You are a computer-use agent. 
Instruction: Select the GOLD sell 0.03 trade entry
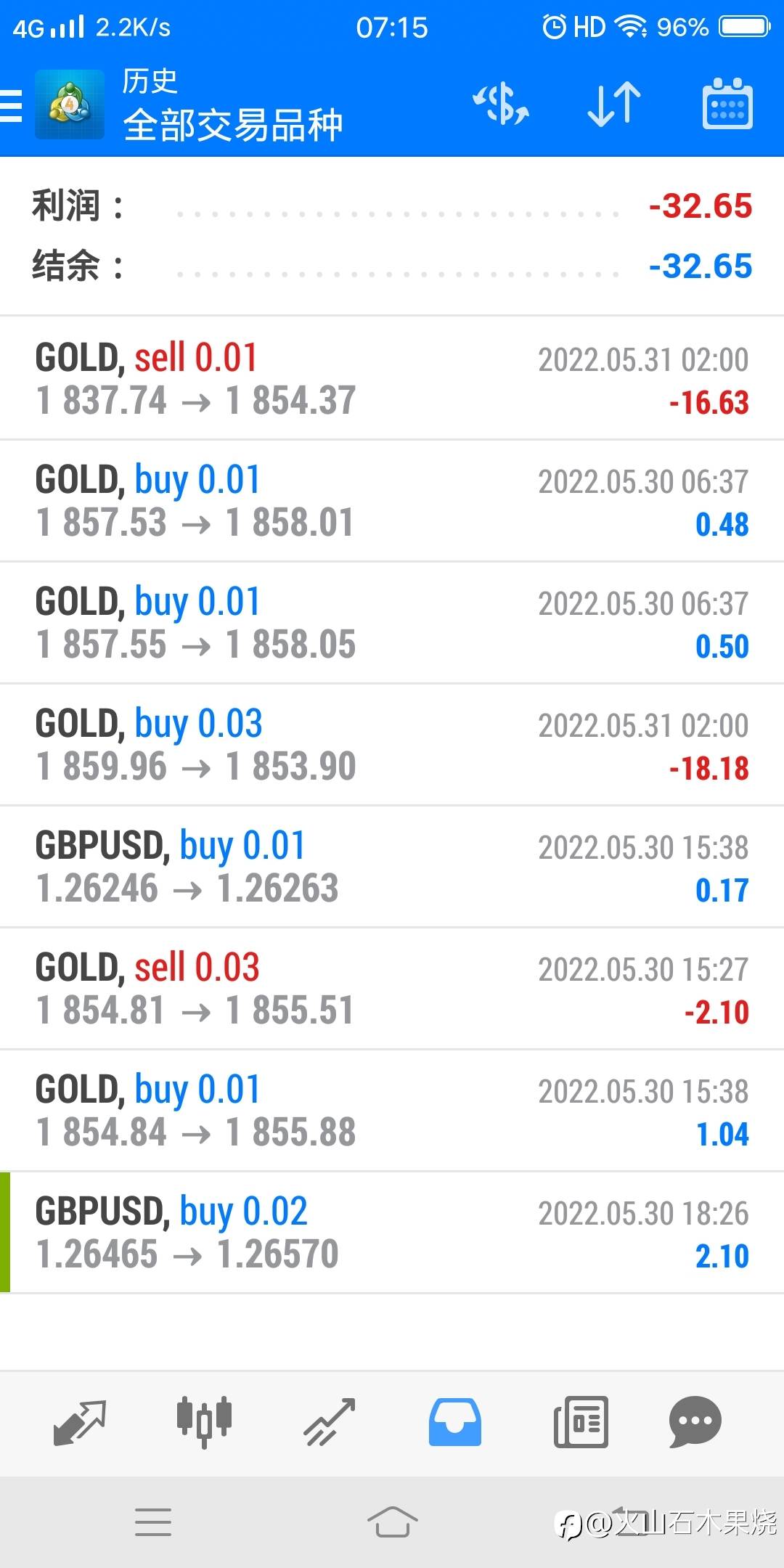click(392, 988)
